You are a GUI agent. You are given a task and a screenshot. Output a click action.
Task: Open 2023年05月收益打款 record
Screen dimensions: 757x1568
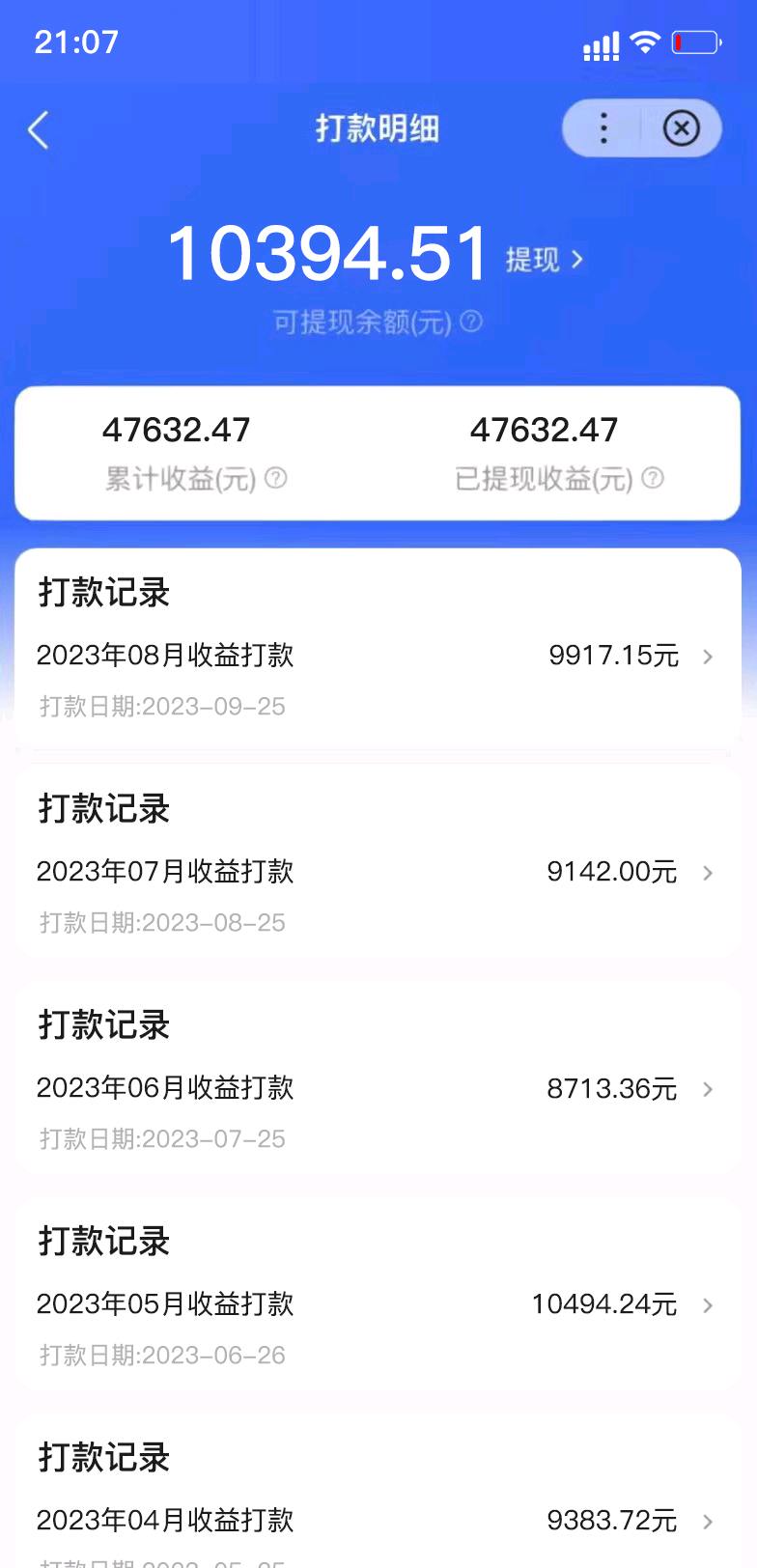378,1304
